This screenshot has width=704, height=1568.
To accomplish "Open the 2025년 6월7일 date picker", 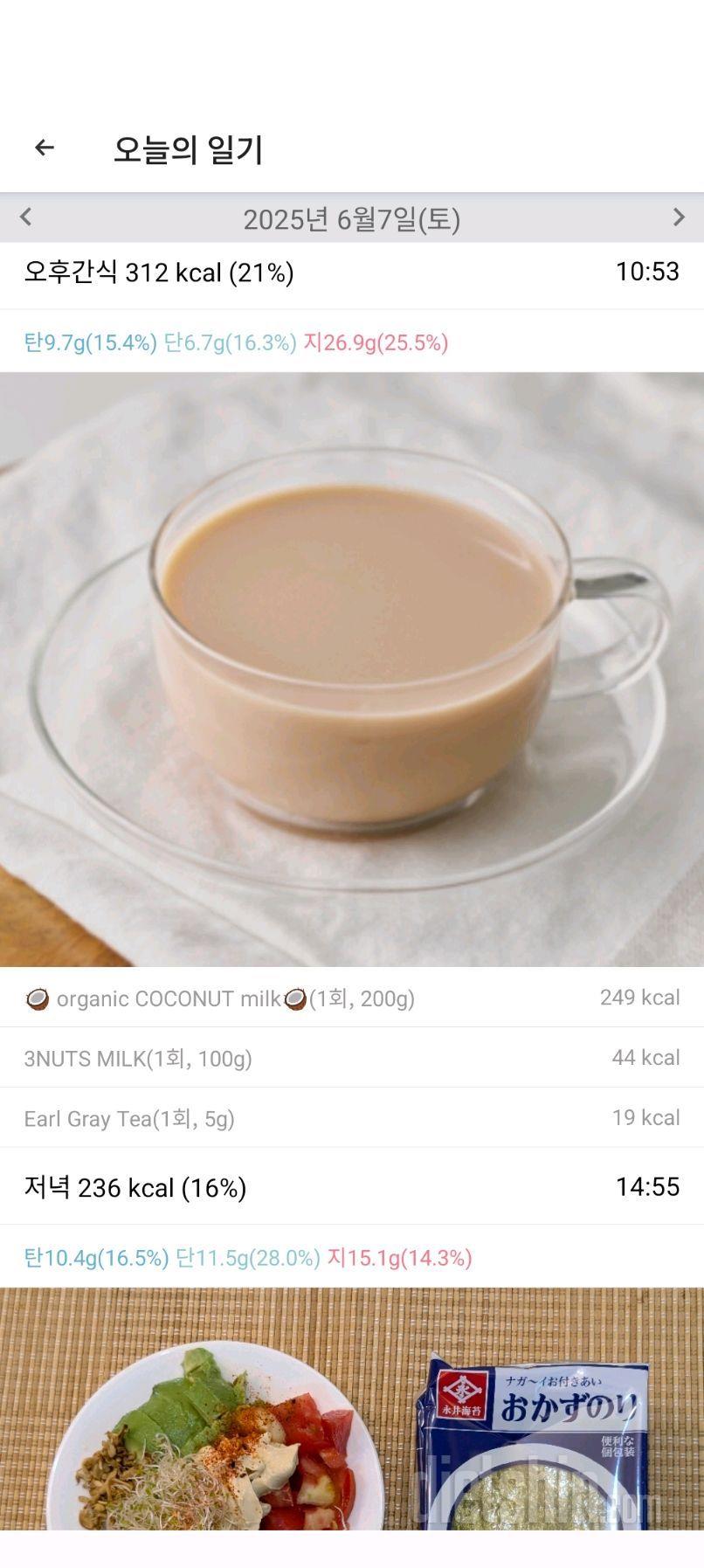I will [x=351, y=219].
